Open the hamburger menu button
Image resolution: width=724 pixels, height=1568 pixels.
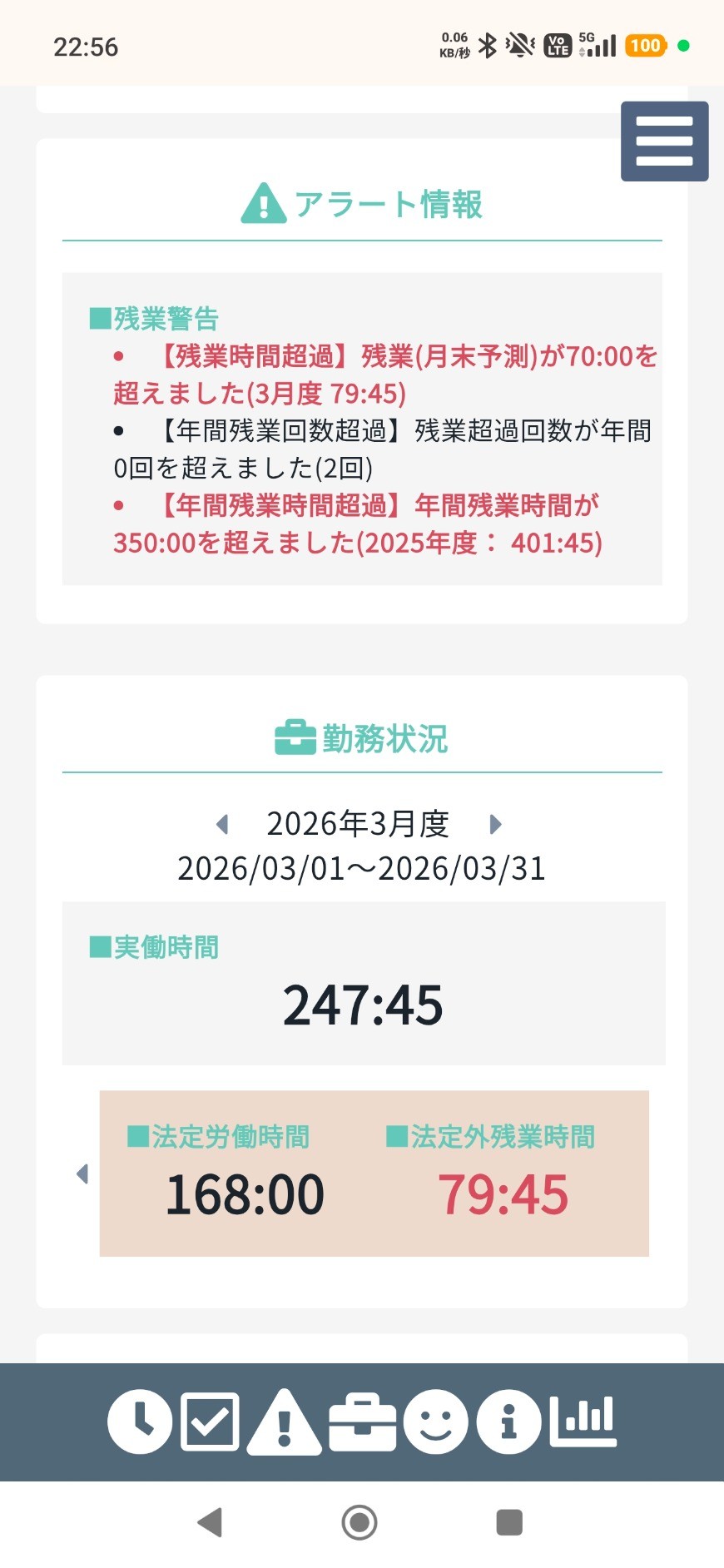[664, 141]
